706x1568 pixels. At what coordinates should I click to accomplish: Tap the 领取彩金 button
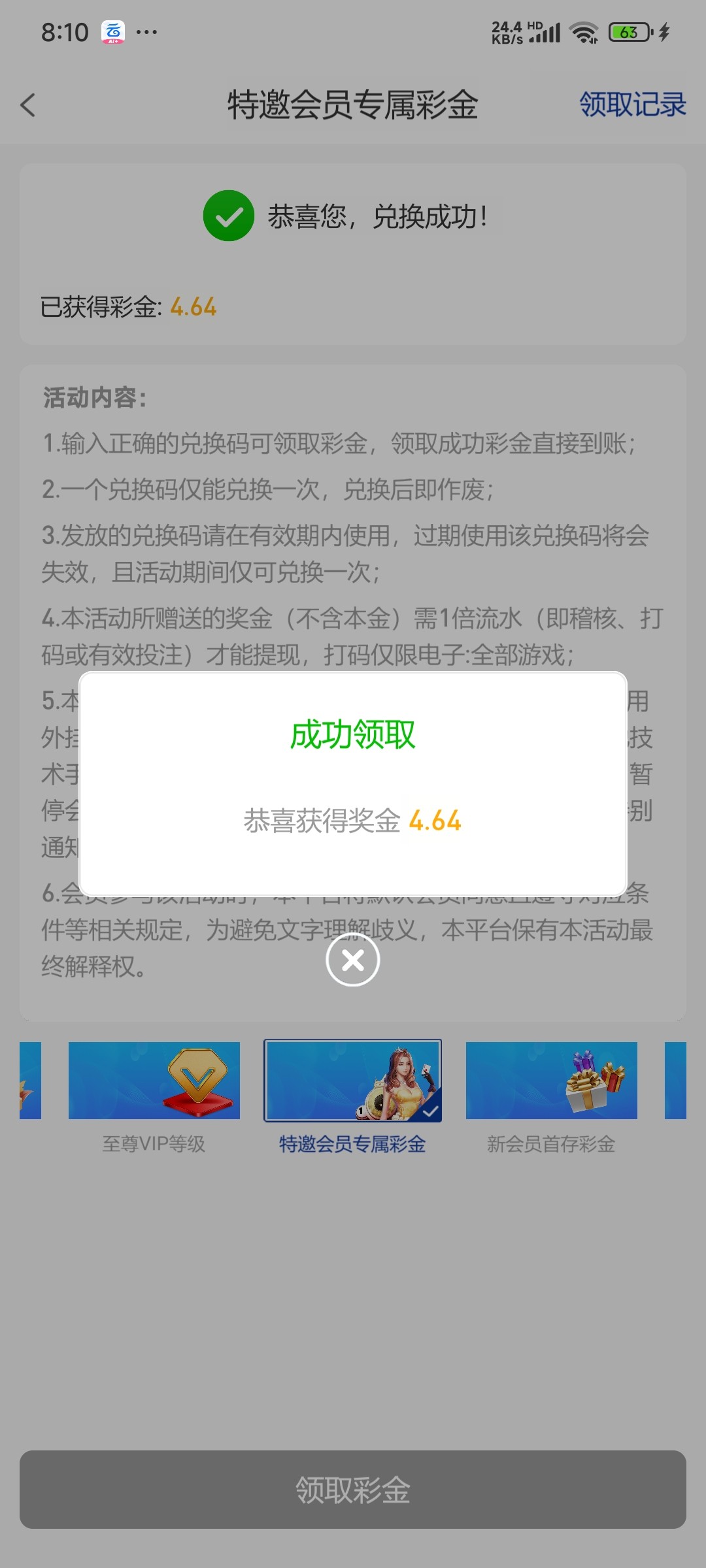[353, 1490]
